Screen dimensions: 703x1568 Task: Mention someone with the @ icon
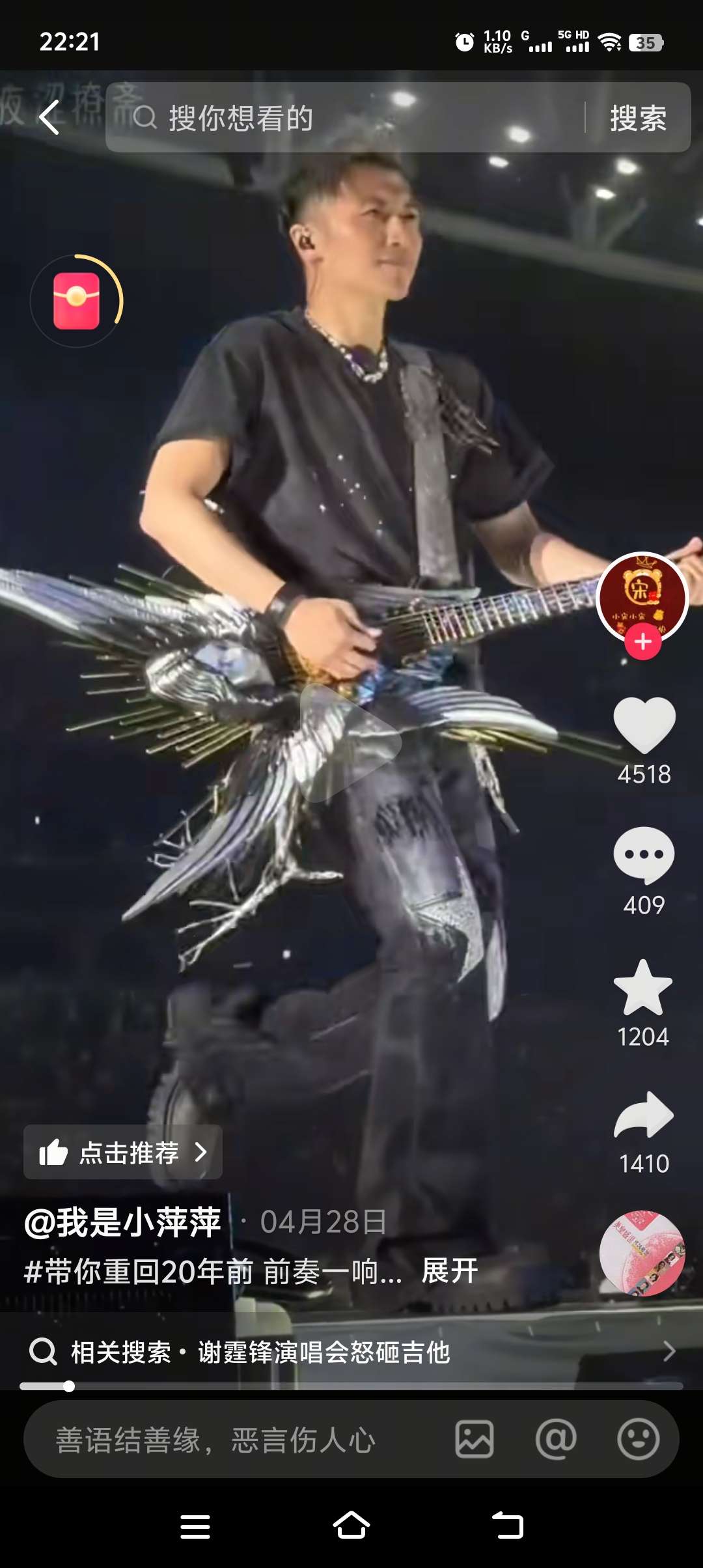(x=556, y=1439)
